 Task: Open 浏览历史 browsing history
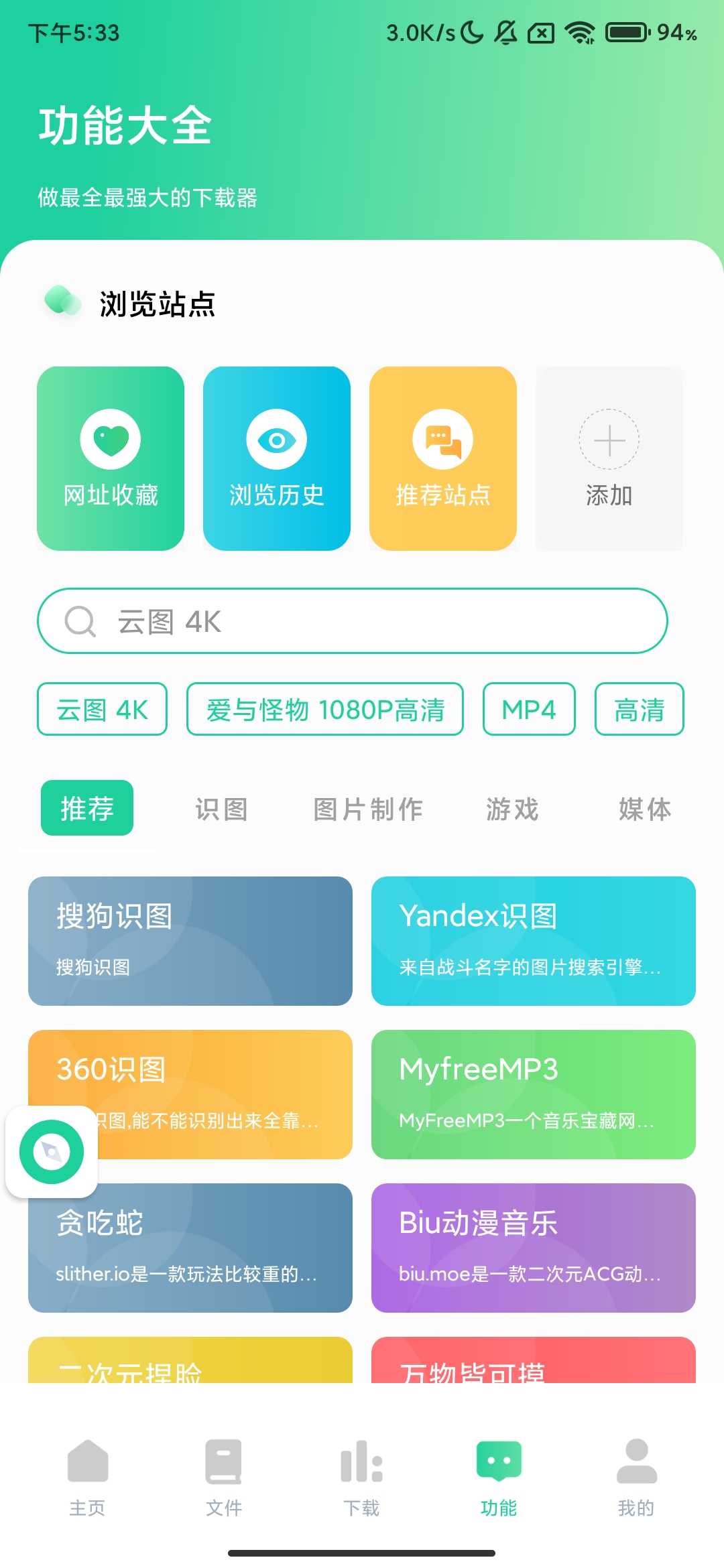click(x=277, y=458)
